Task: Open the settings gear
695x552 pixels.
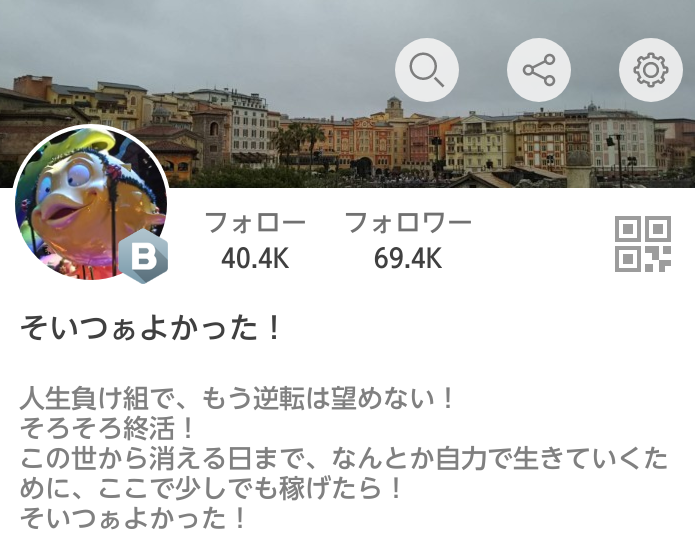Action: coord(651,70)
